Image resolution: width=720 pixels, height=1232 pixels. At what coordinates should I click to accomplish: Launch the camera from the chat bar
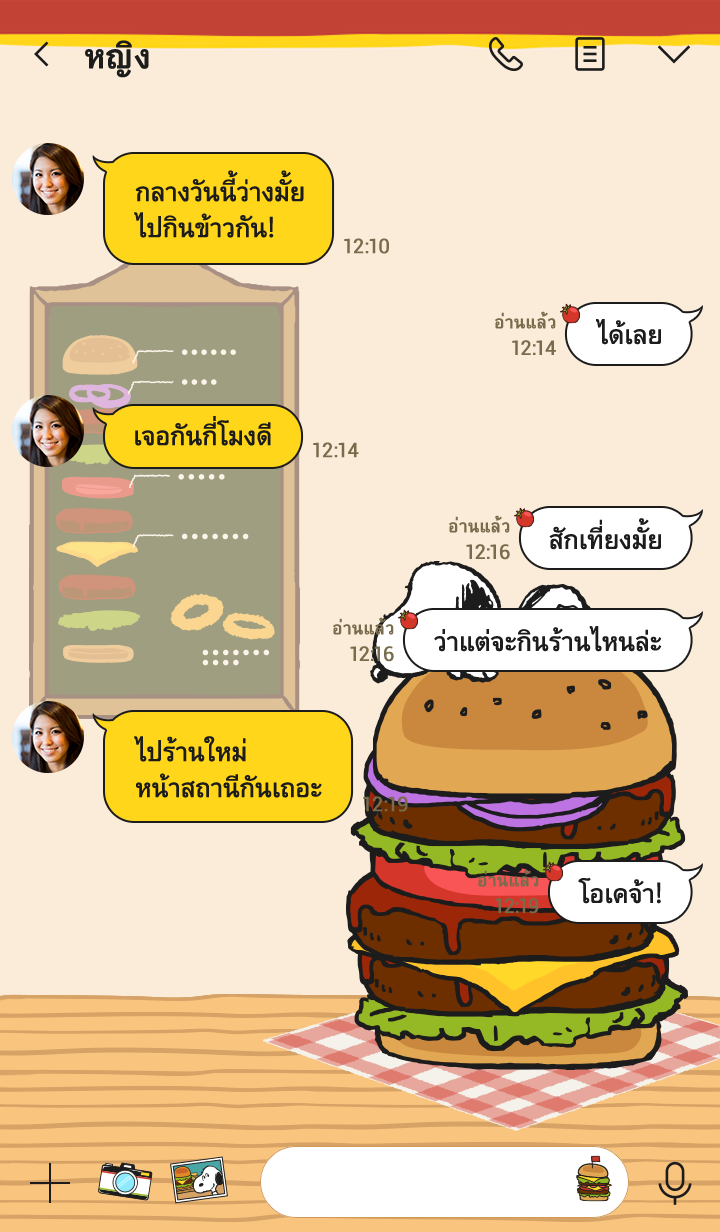[x=125, y=1181]
